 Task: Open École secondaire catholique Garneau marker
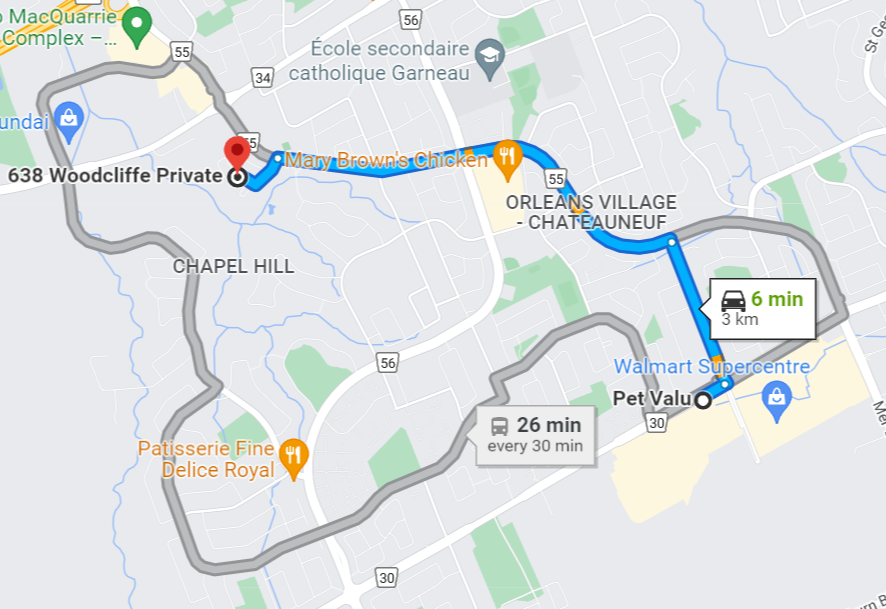point(489,57)
